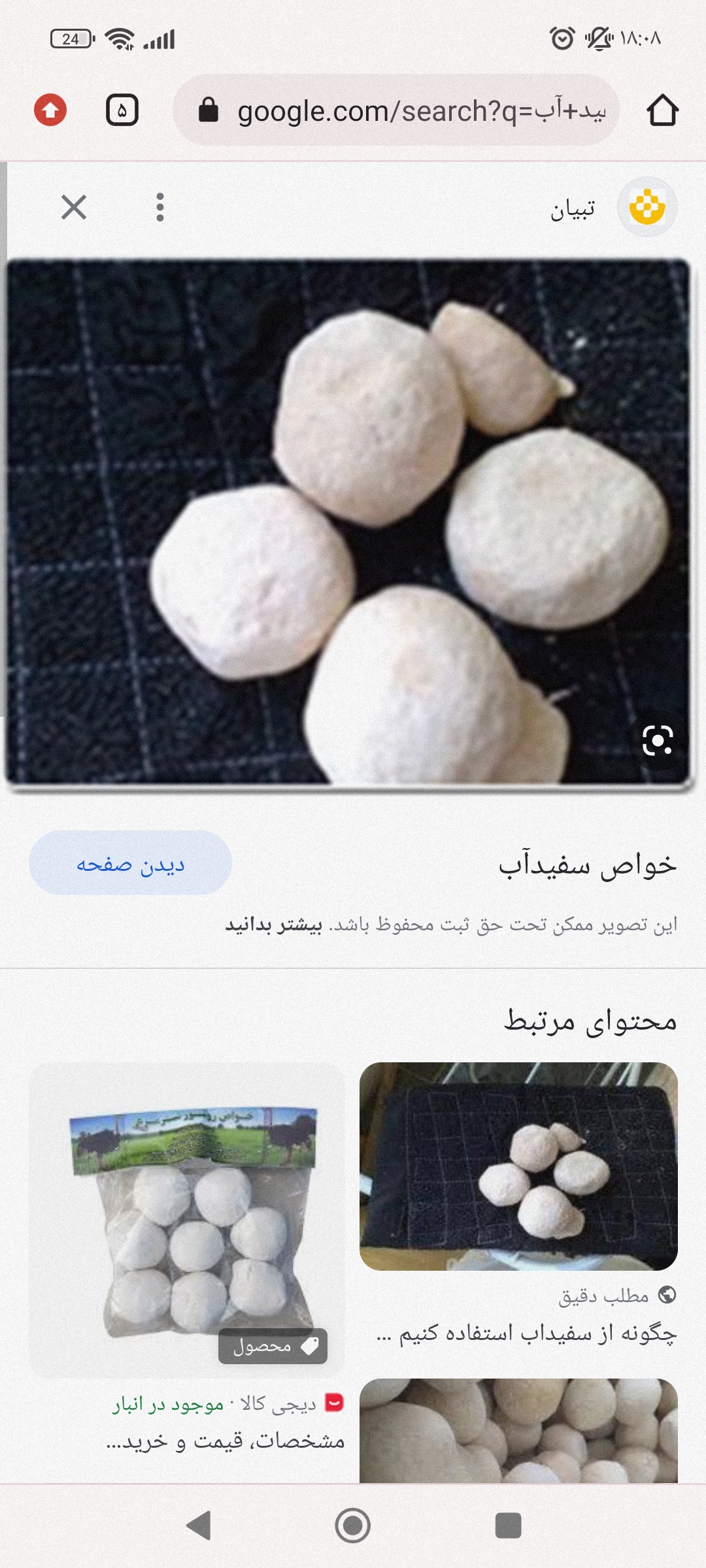
Task: Open the related image of beige balls
Action: point(518,1431)
